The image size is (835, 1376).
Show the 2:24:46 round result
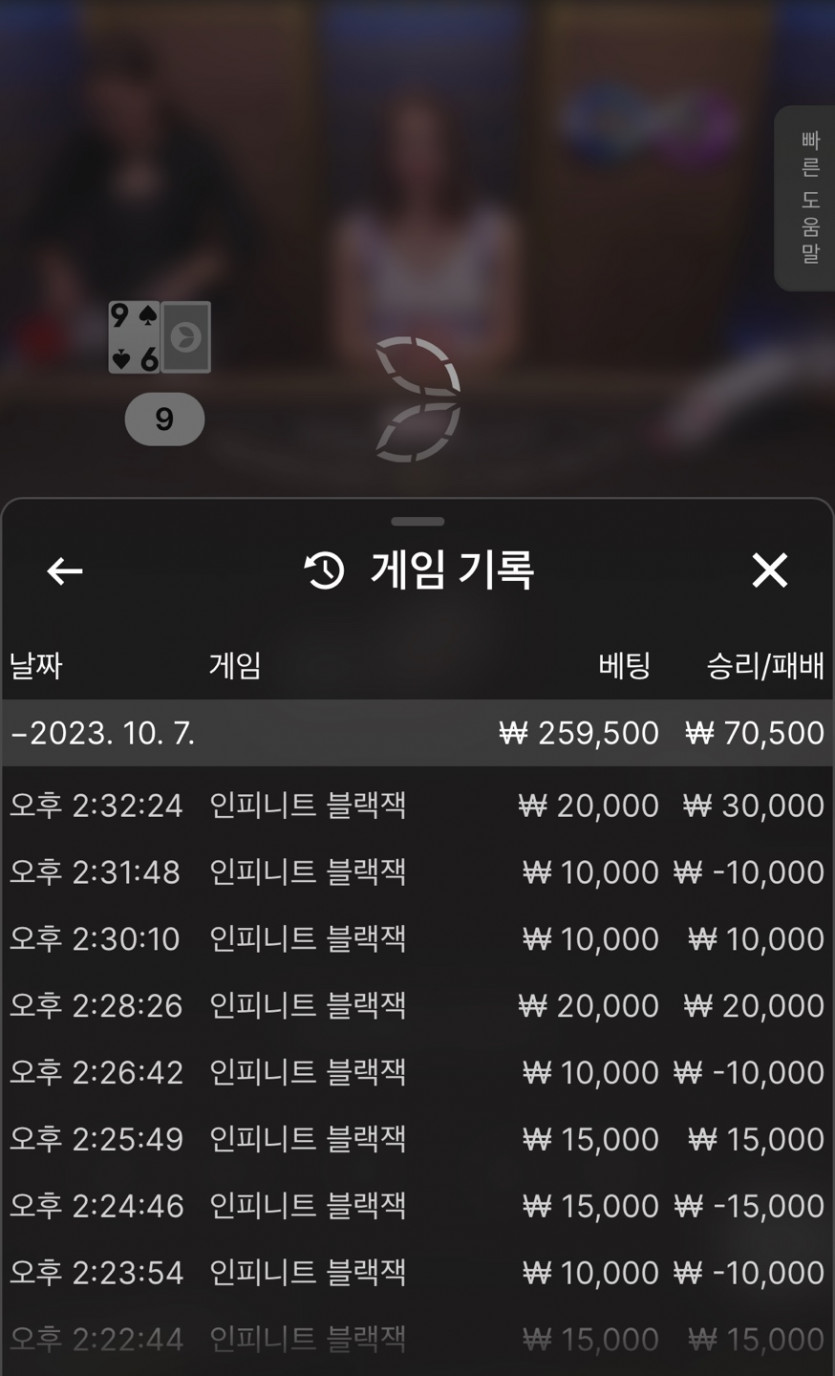[418, 1206]
